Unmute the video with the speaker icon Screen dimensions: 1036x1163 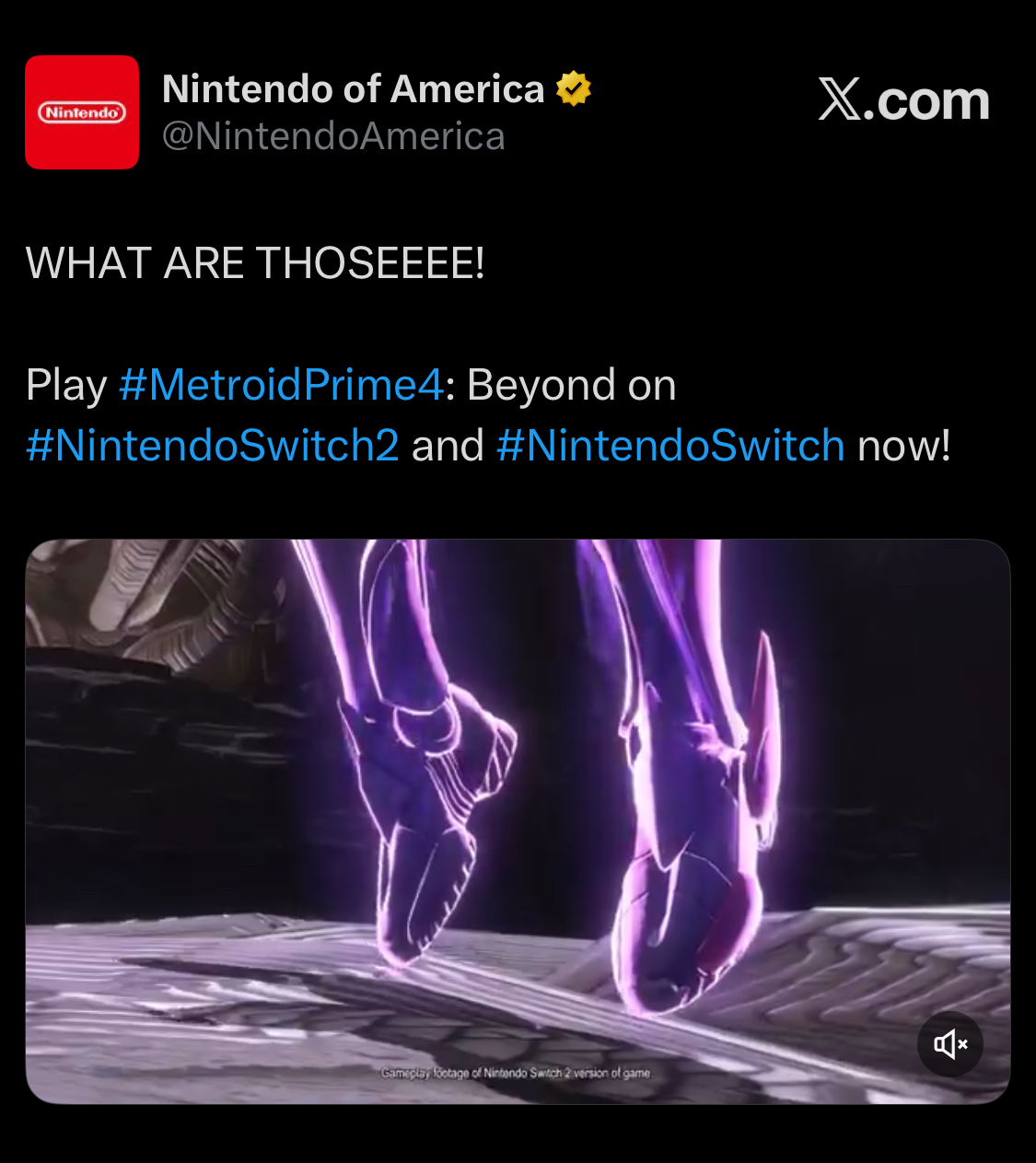949,1044
